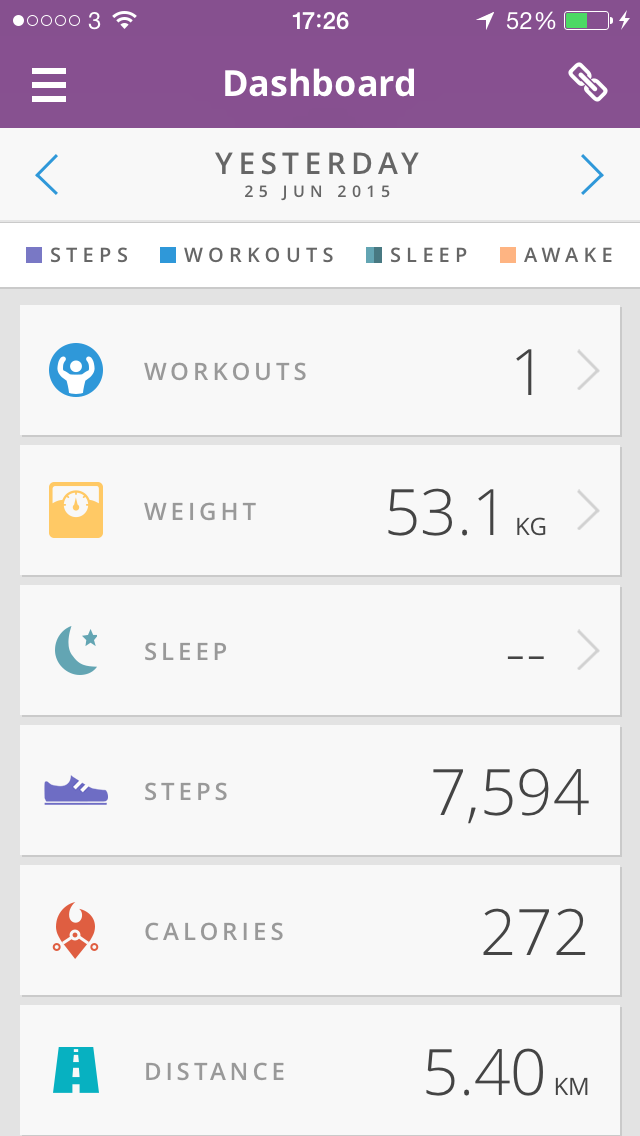Viewport: 640px width, 1136px height.
Task: Open the hamburger menu
Action: click(49, 84)
